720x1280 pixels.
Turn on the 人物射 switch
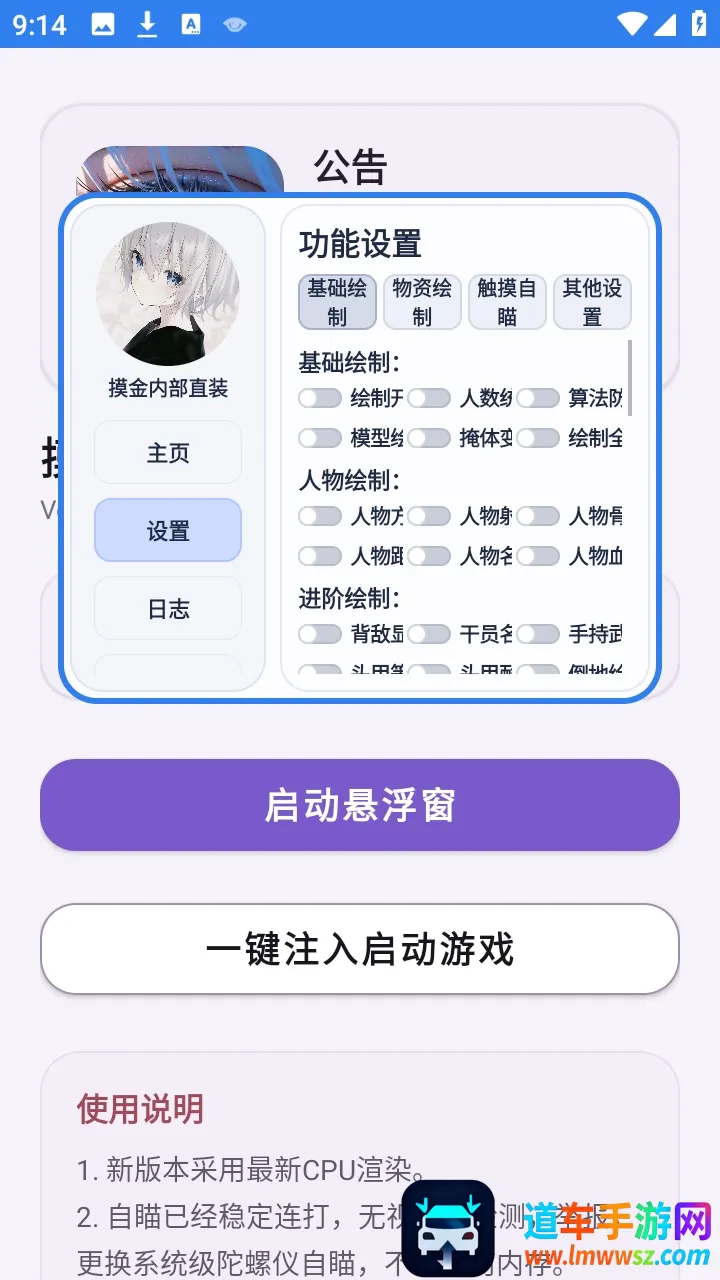(x=429, y=516)
